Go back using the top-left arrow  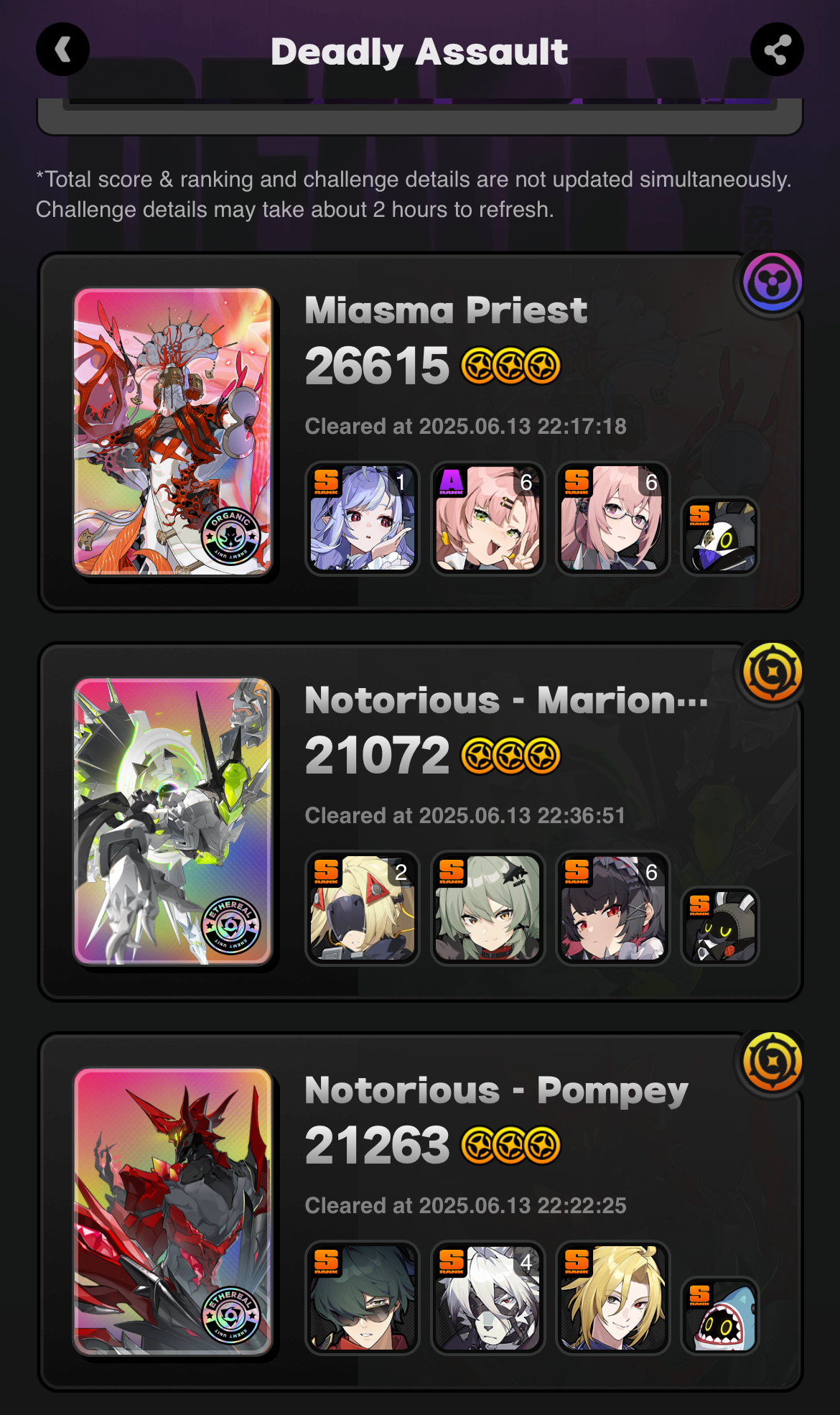pos(63,50)
